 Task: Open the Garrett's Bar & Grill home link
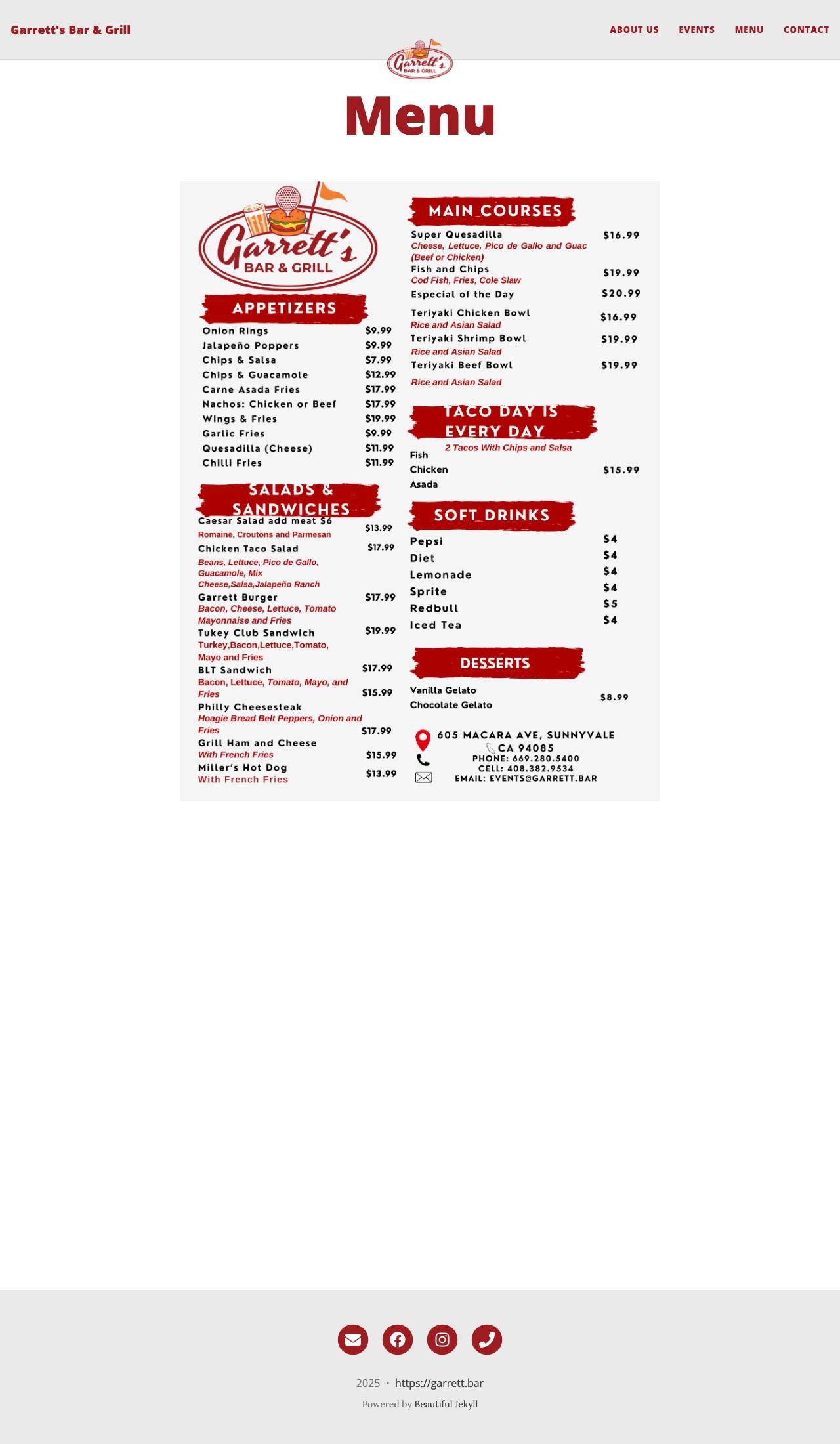(70, 30)
